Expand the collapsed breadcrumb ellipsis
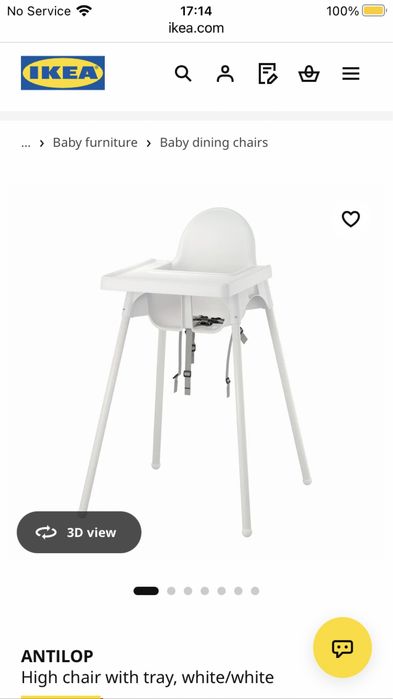The image size is (393, 699). [26, 144]
